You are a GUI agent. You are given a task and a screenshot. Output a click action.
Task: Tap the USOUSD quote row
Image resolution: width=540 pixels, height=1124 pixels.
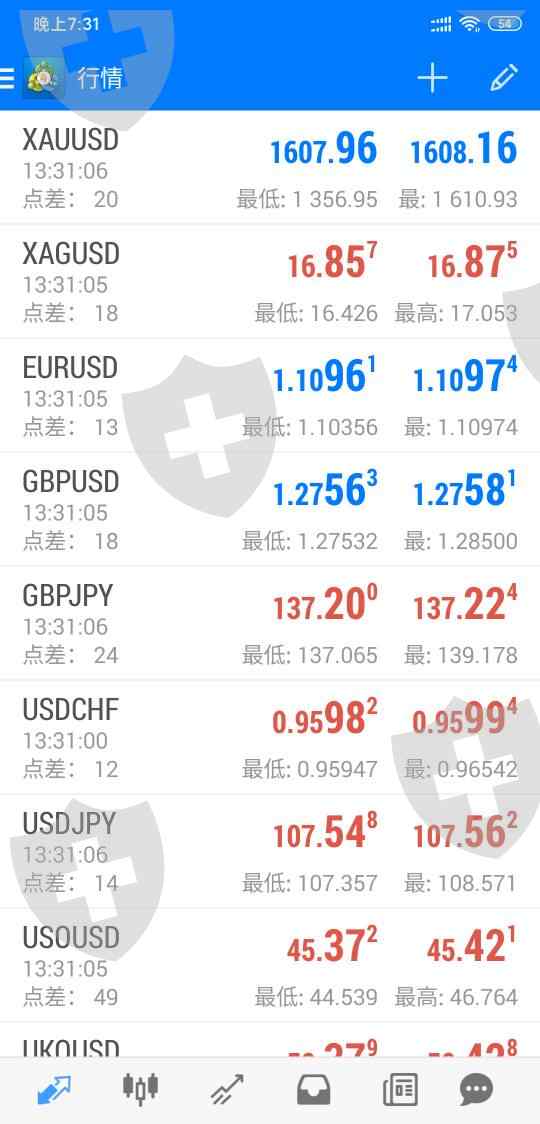tap(270, 966)
